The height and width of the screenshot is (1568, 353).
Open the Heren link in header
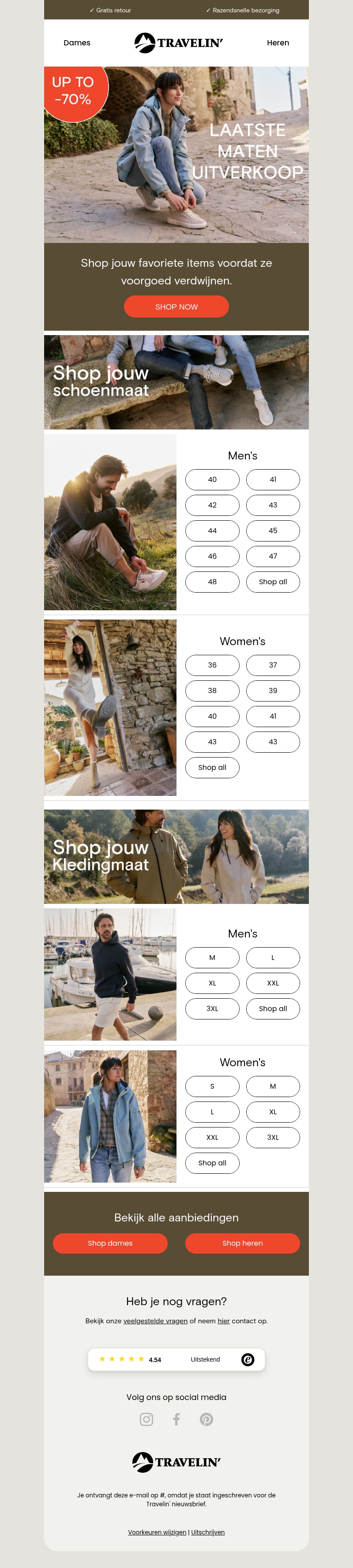pos(278,43)
